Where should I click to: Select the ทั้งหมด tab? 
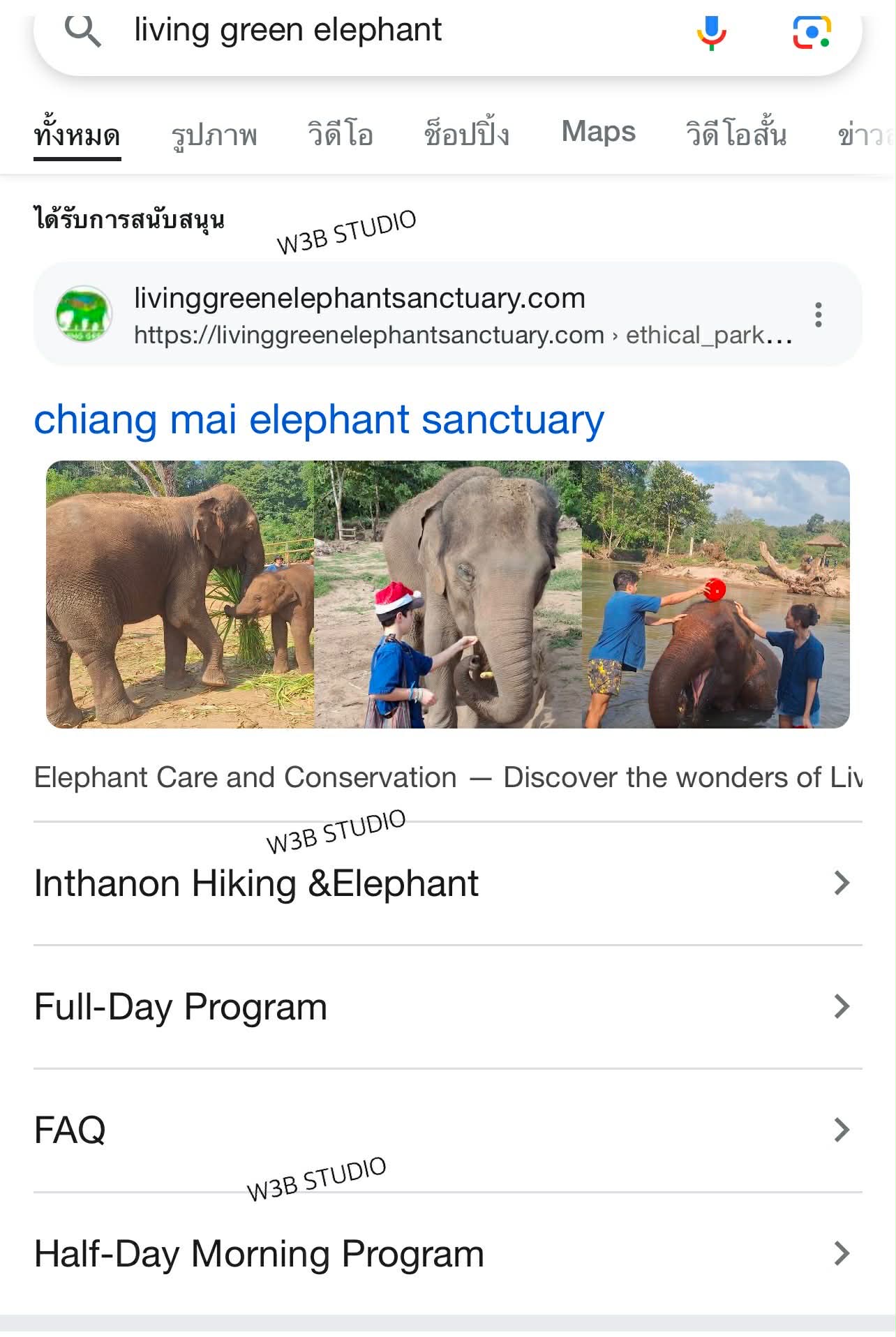pos(77,135)
